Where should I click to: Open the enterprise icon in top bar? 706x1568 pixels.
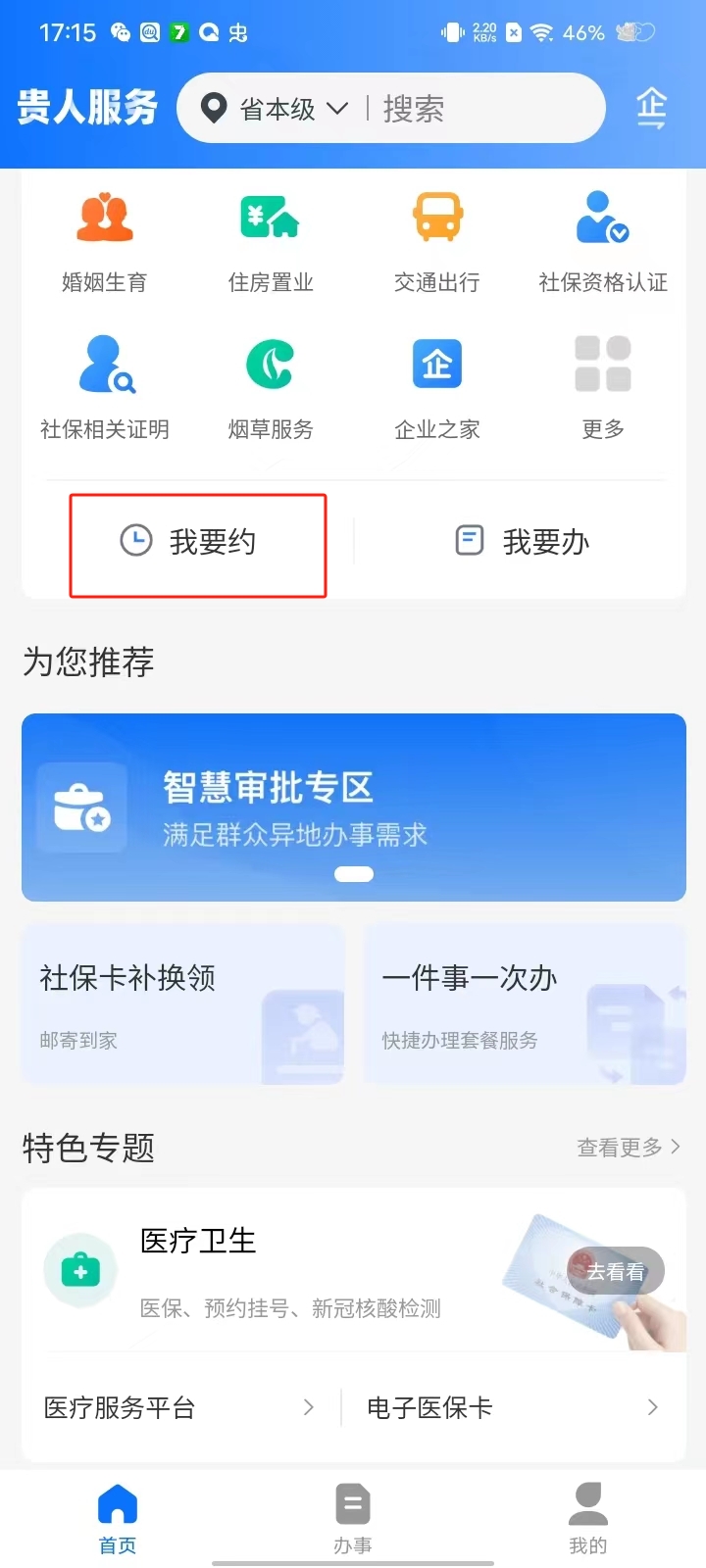pos(651,108)
